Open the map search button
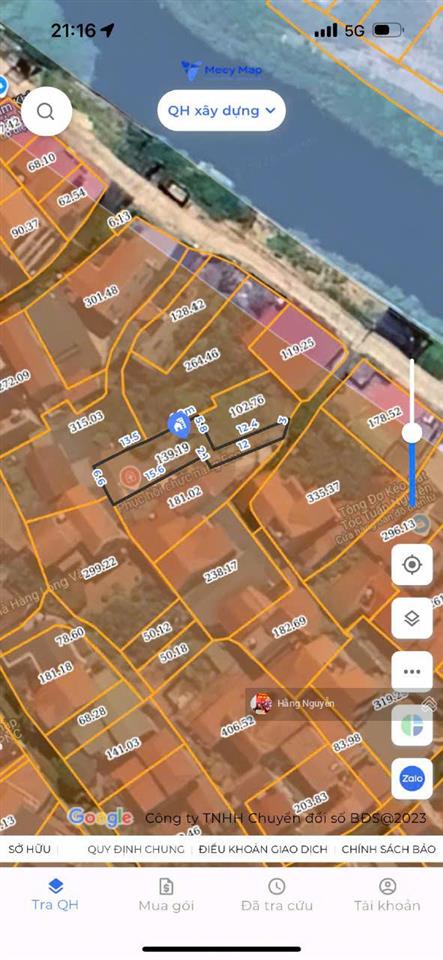This screenshot has width=443, height=960. click(x=46, y=111)
